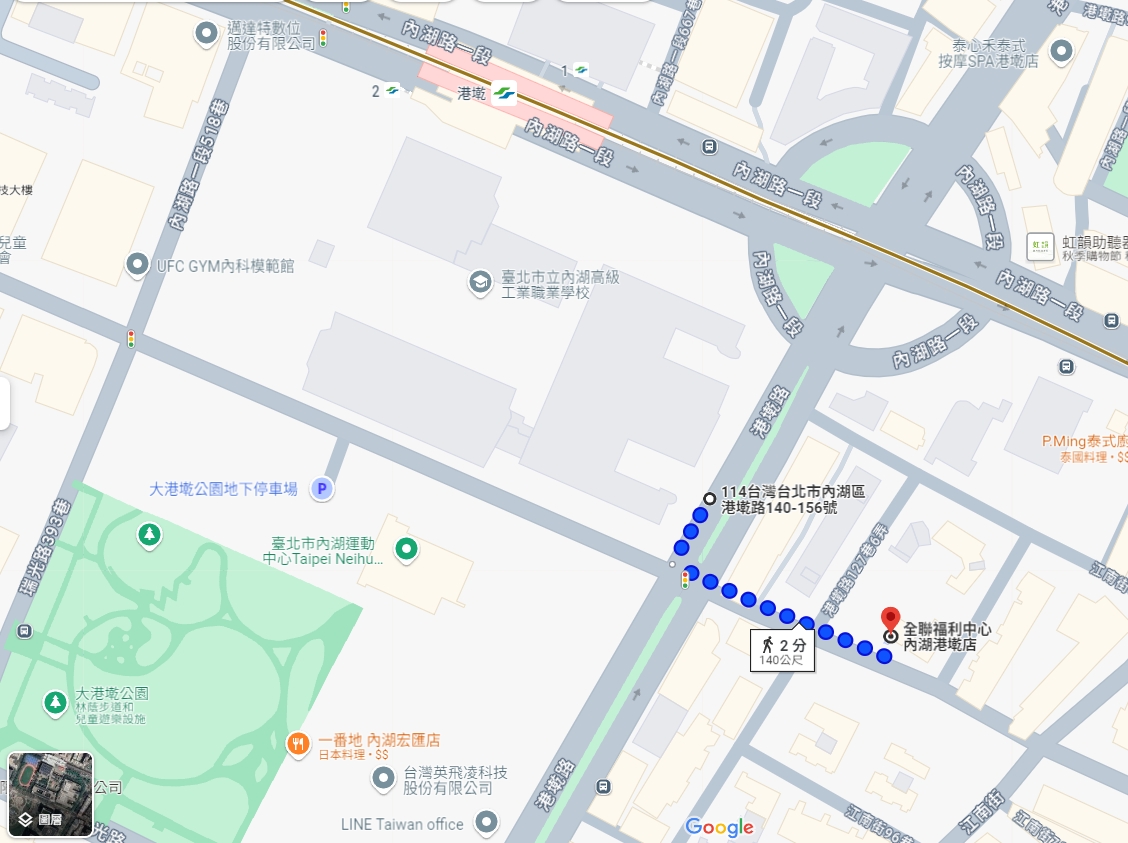The image size is (1128, 843).
Task: Select the 虹韻助聽器 shop marker
Action: pos(1041,243)
